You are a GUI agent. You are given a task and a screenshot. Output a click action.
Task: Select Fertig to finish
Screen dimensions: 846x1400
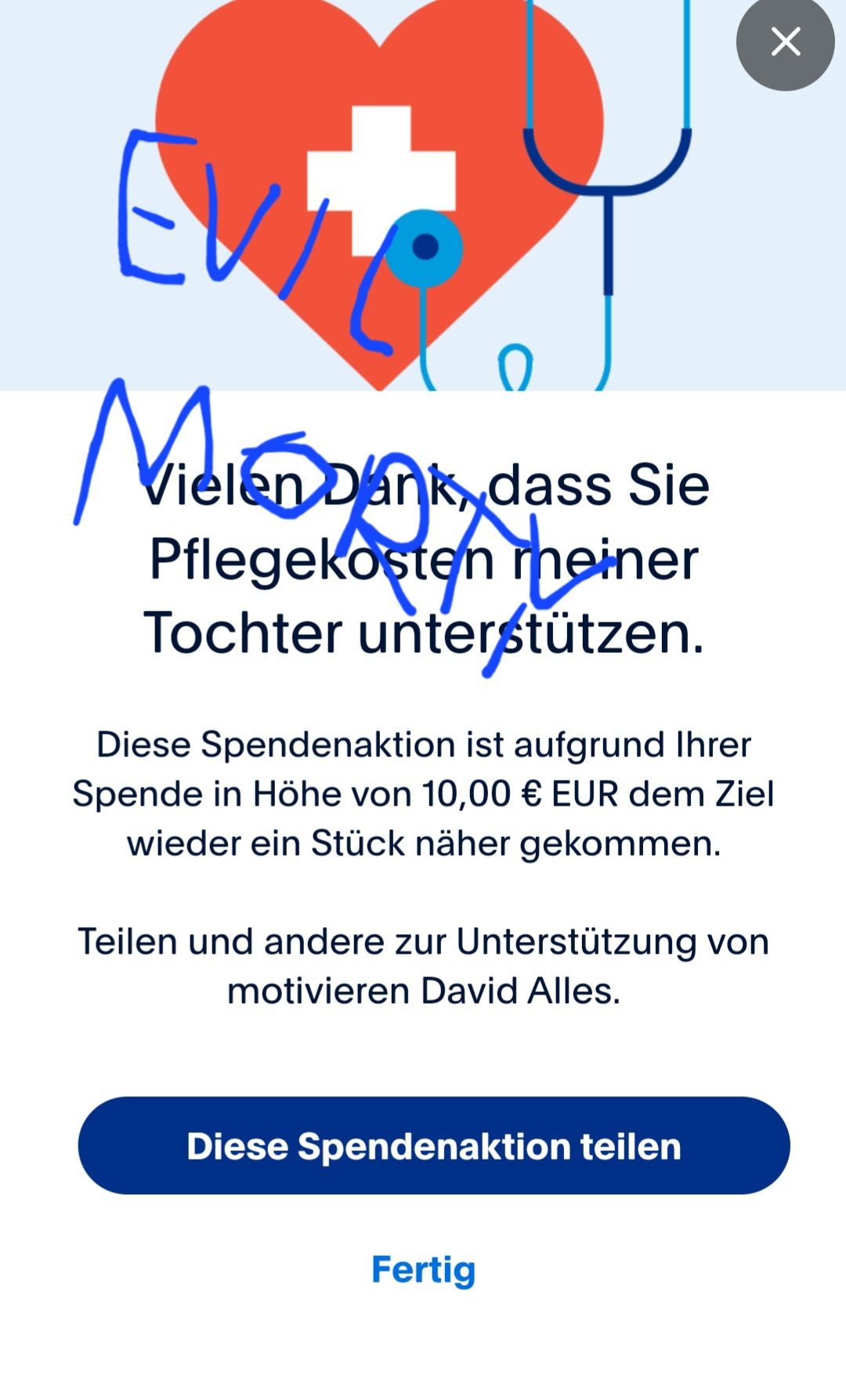(423, 1269)
